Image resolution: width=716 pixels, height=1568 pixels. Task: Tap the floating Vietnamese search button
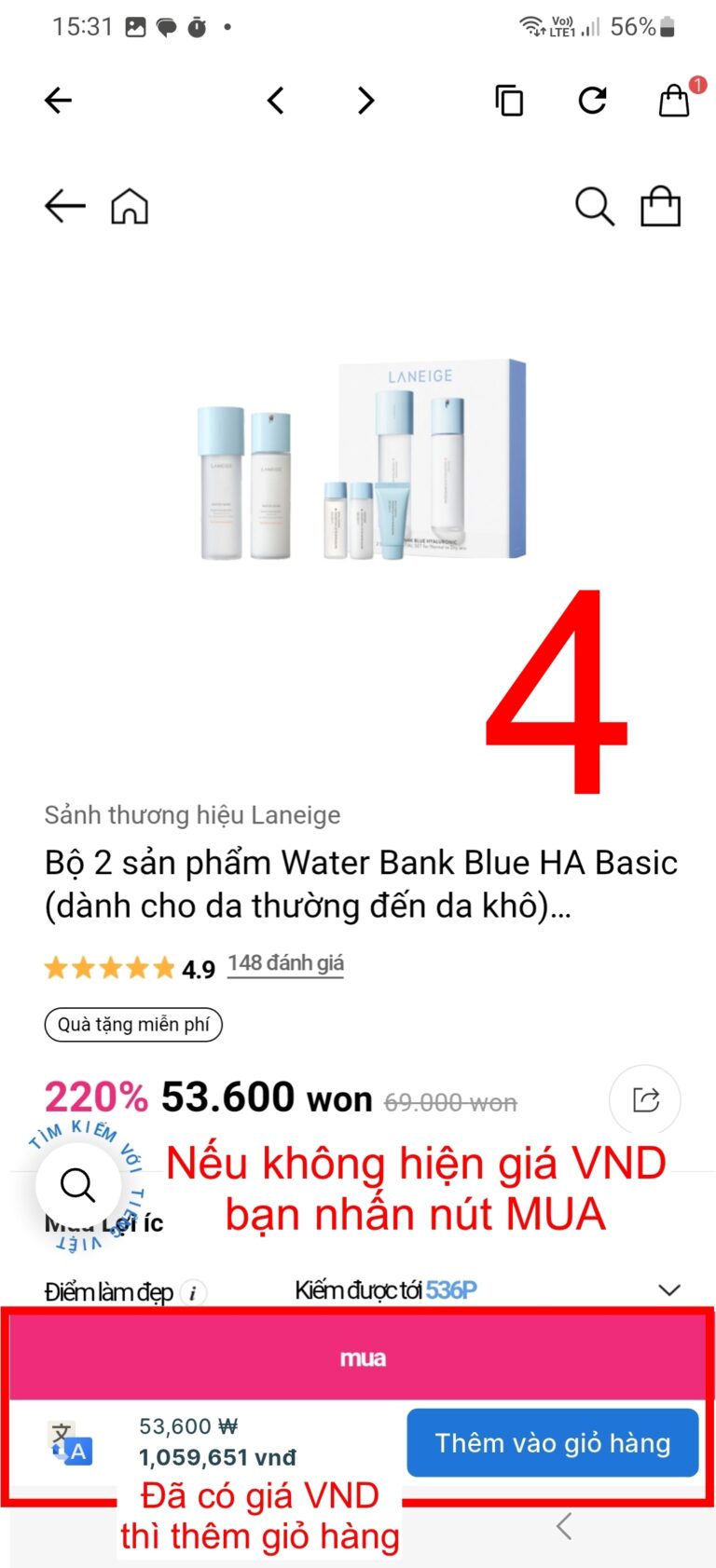coord(78,1185)
